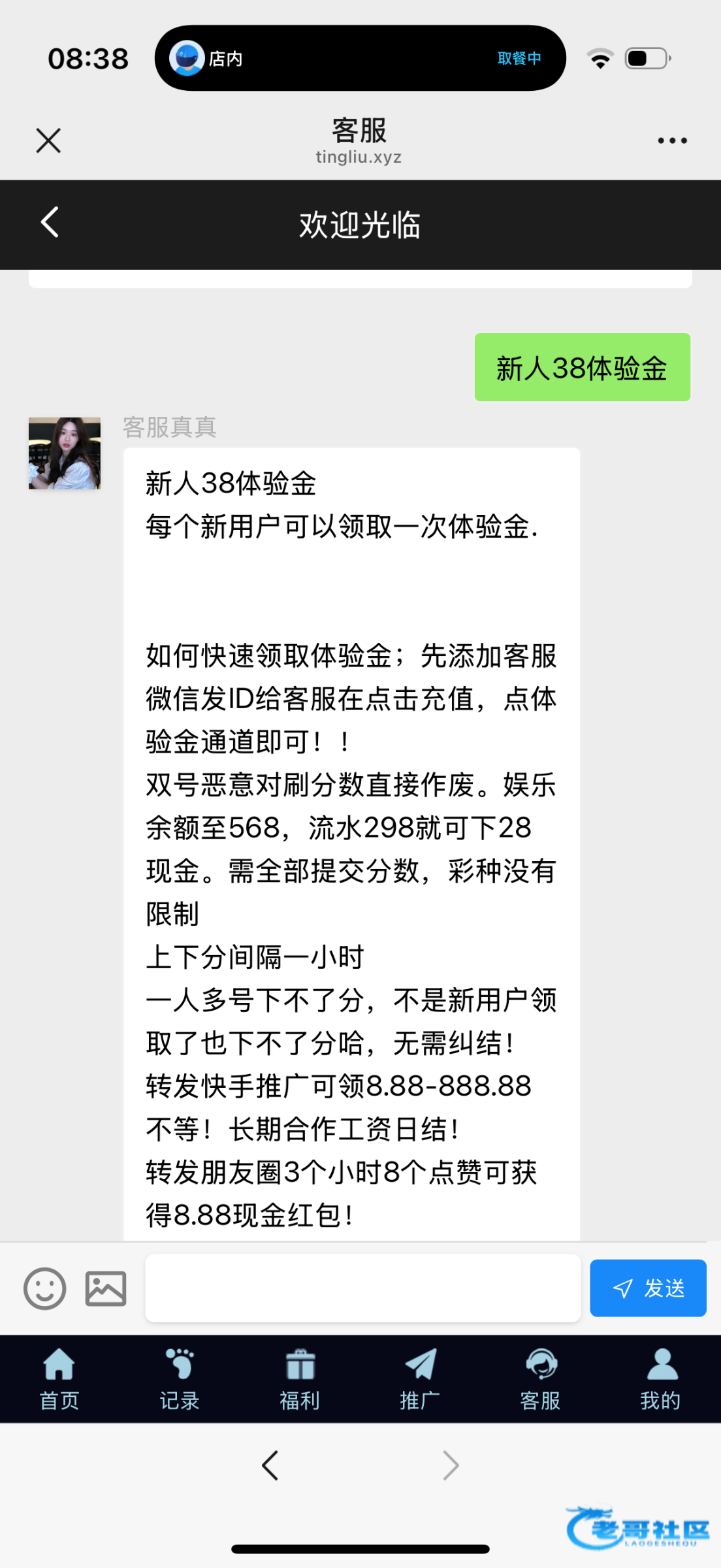Viewport: 721px width, 1568px height.
Task: Open 取餐中 live activity pill
Action: click(360, 58)
